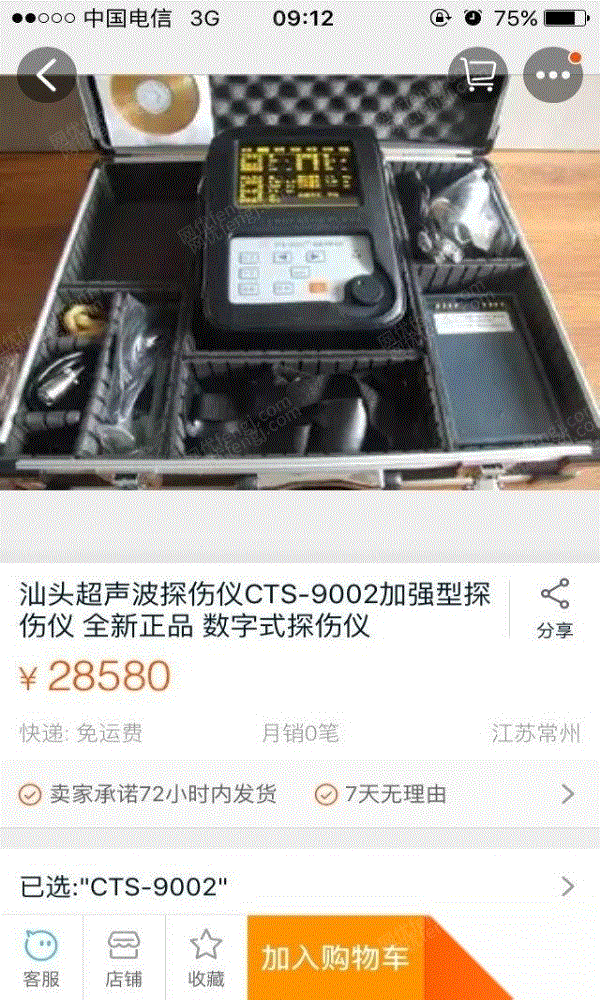Viewport: 600px width, 1000px height.
Task: Visit the seller's 店铺
Action: 124,959
